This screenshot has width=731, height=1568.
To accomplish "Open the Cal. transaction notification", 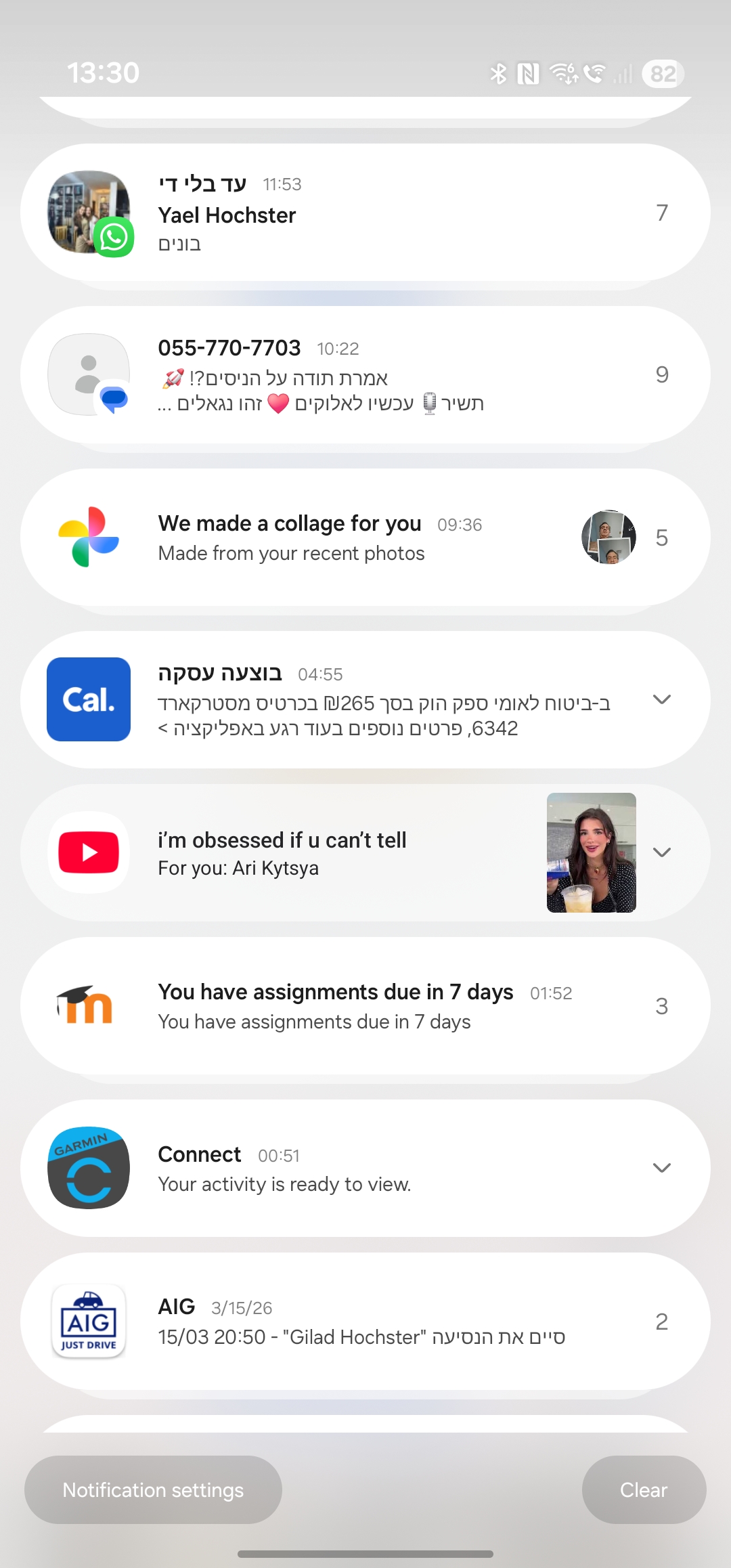I will tap(379, 700).
